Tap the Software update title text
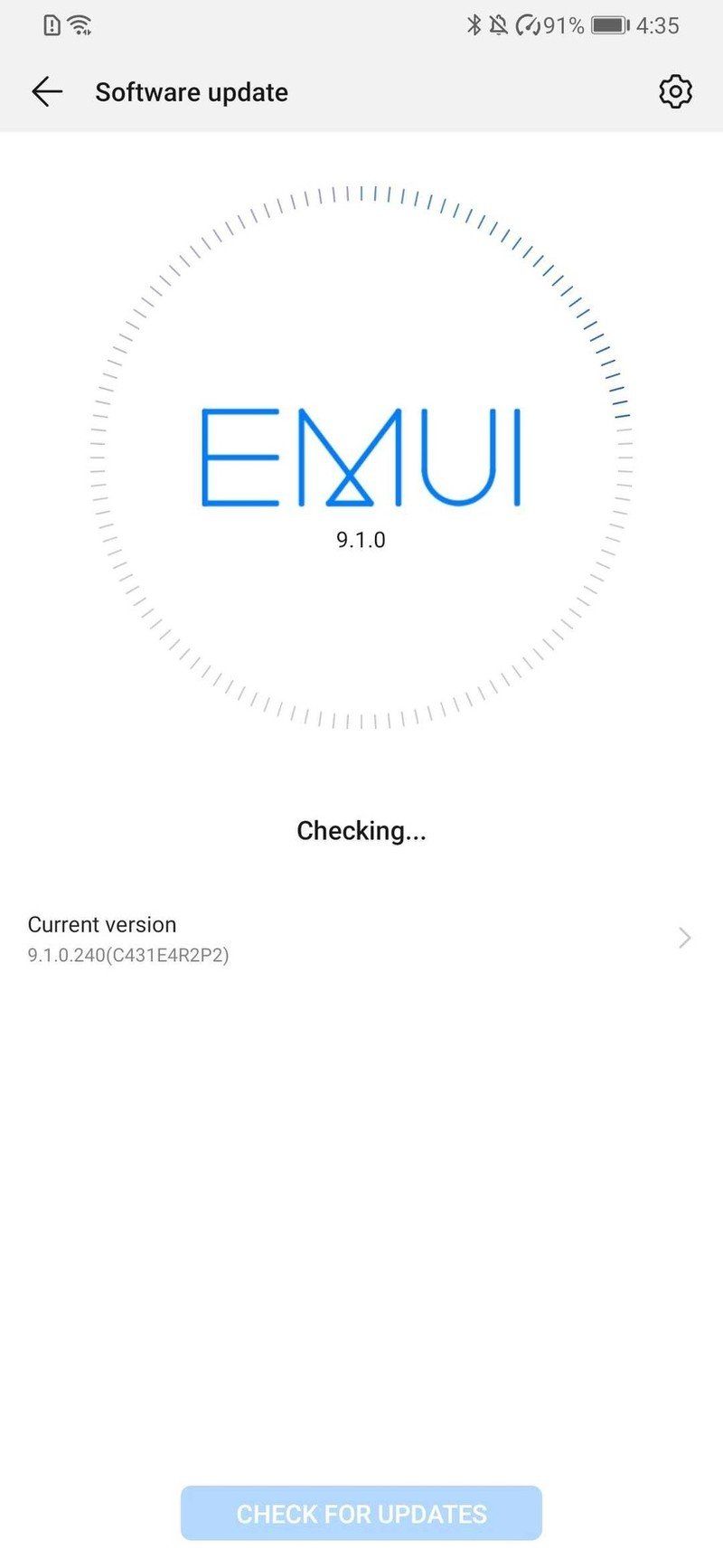The image size is (723, 1568). point(192,91)
